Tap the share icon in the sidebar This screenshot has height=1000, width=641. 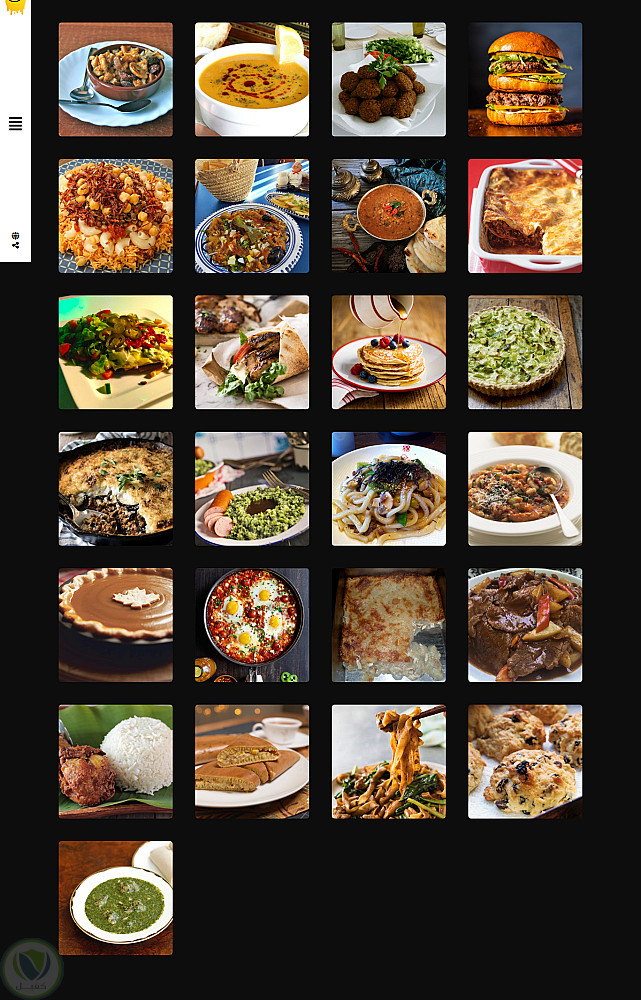click(x=15, y=240)
